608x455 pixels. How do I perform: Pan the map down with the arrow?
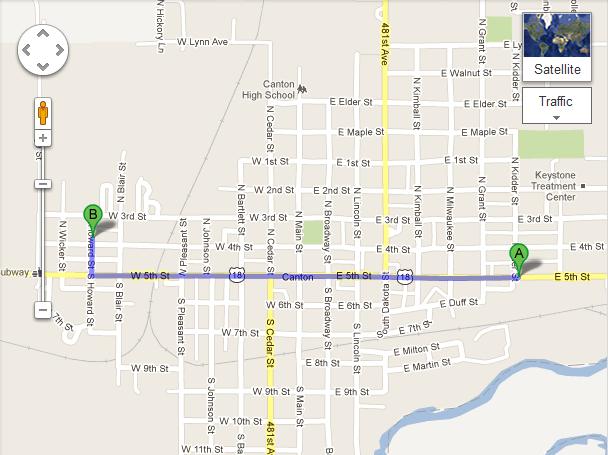click(x=42, y=64)
